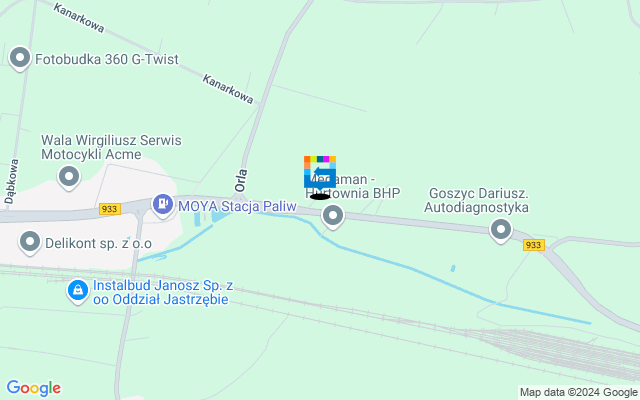Open Wala Wirgiliusz Serwis Motocykli Acme marker

(69, 178)
